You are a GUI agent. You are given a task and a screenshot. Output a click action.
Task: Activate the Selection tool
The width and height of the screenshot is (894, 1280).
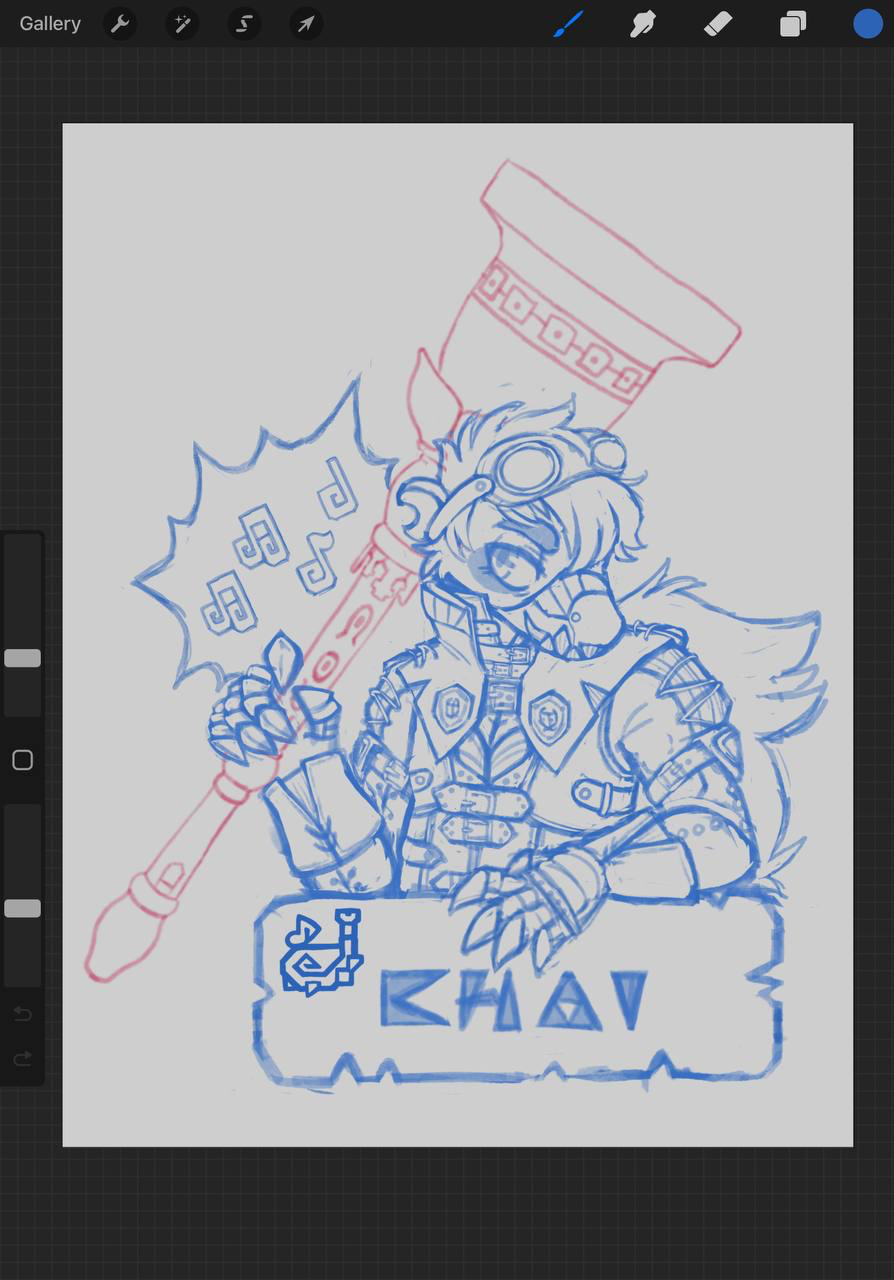click(x=244, y=24)
